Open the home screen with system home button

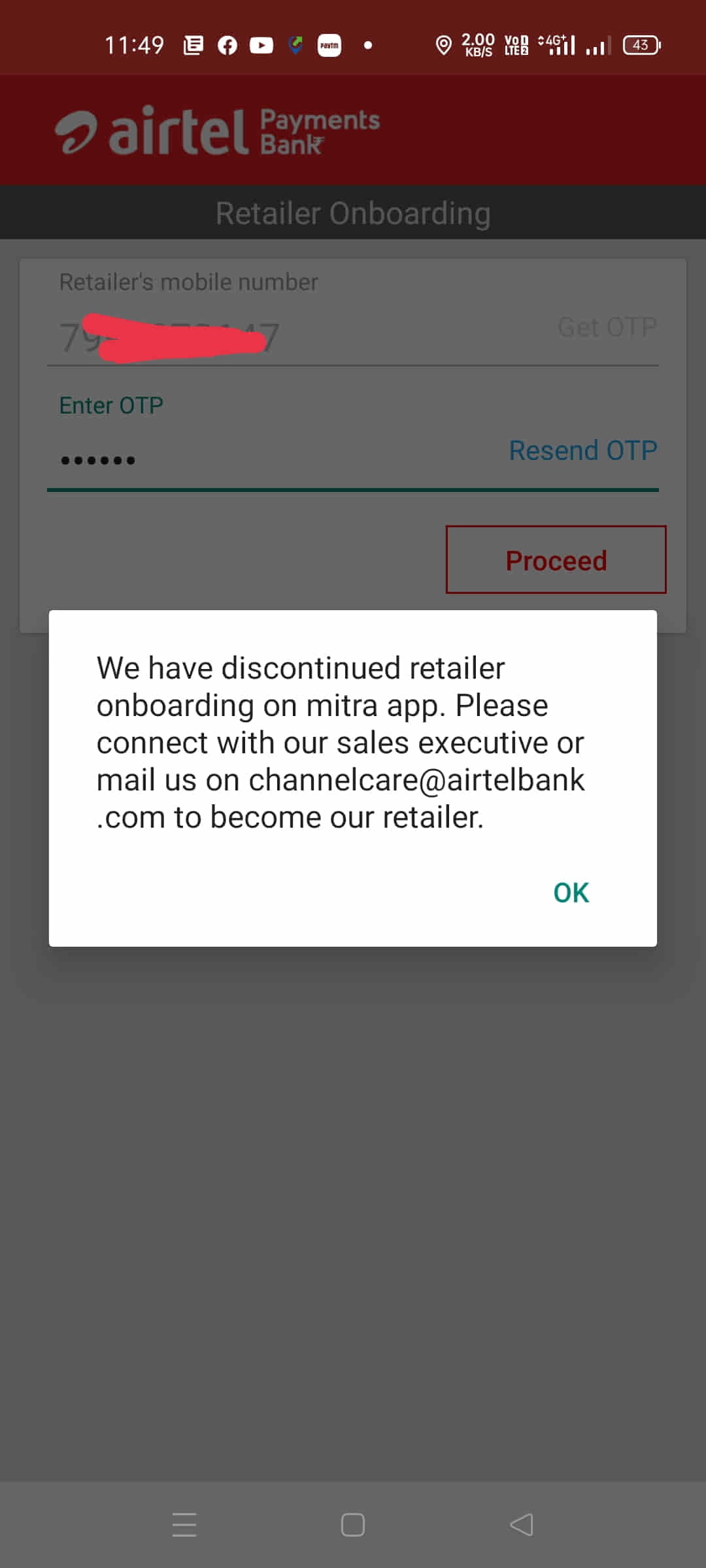coord(353,1525)
